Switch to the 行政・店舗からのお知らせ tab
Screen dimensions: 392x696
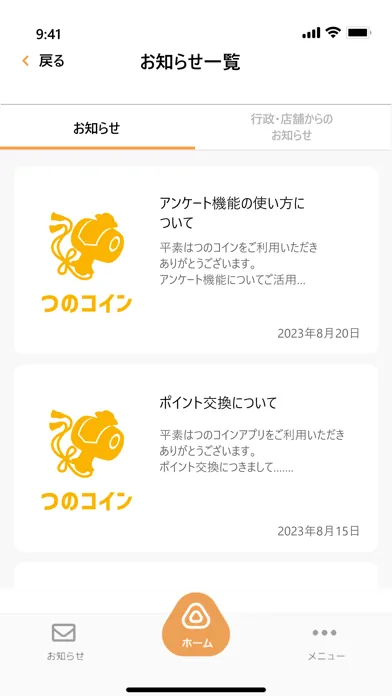tap(292, 127)
